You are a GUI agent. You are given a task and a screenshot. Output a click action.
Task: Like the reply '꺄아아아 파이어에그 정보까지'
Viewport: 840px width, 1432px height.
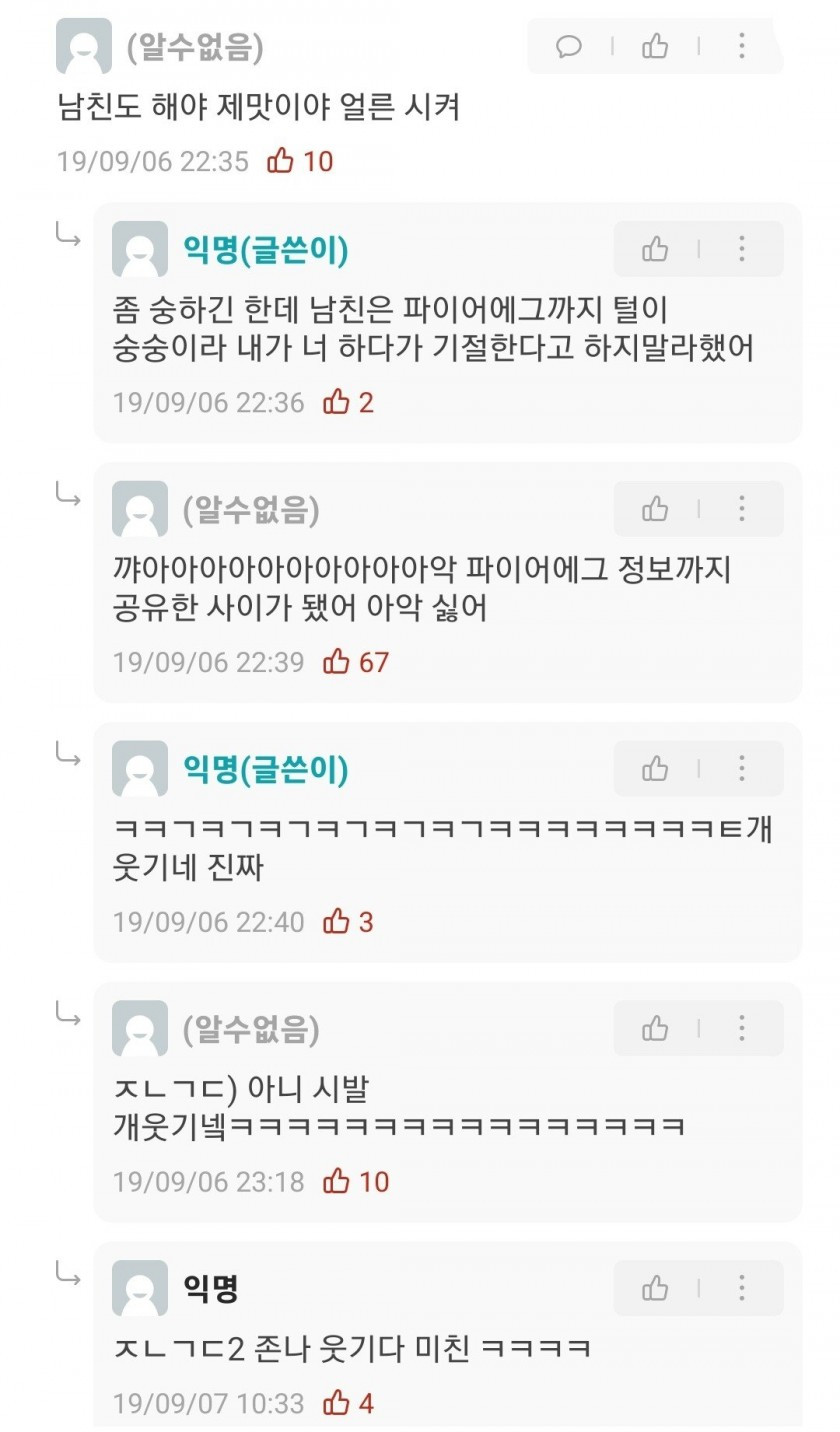point(655,509)
